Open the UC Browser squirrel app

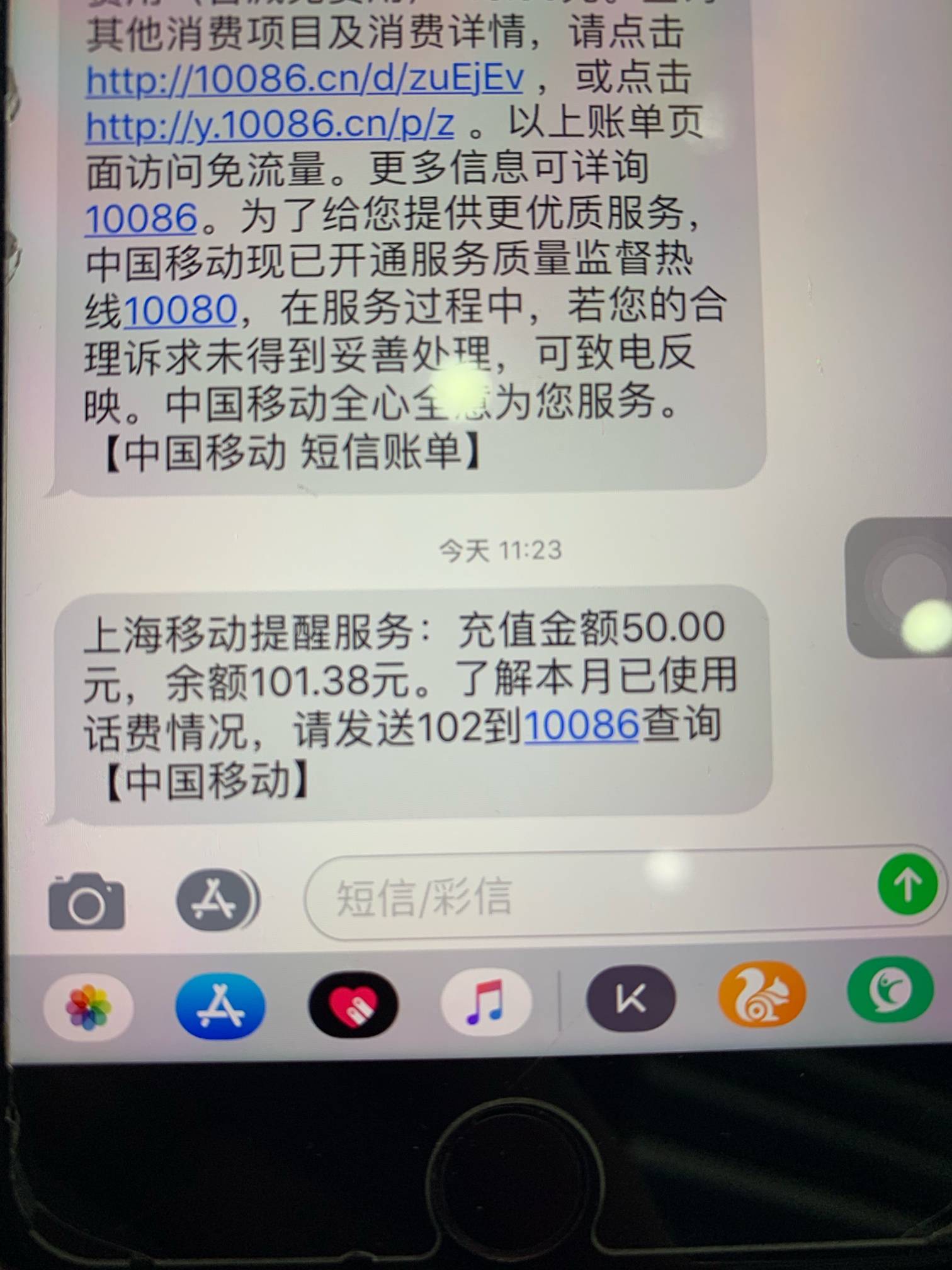(762, 995)
